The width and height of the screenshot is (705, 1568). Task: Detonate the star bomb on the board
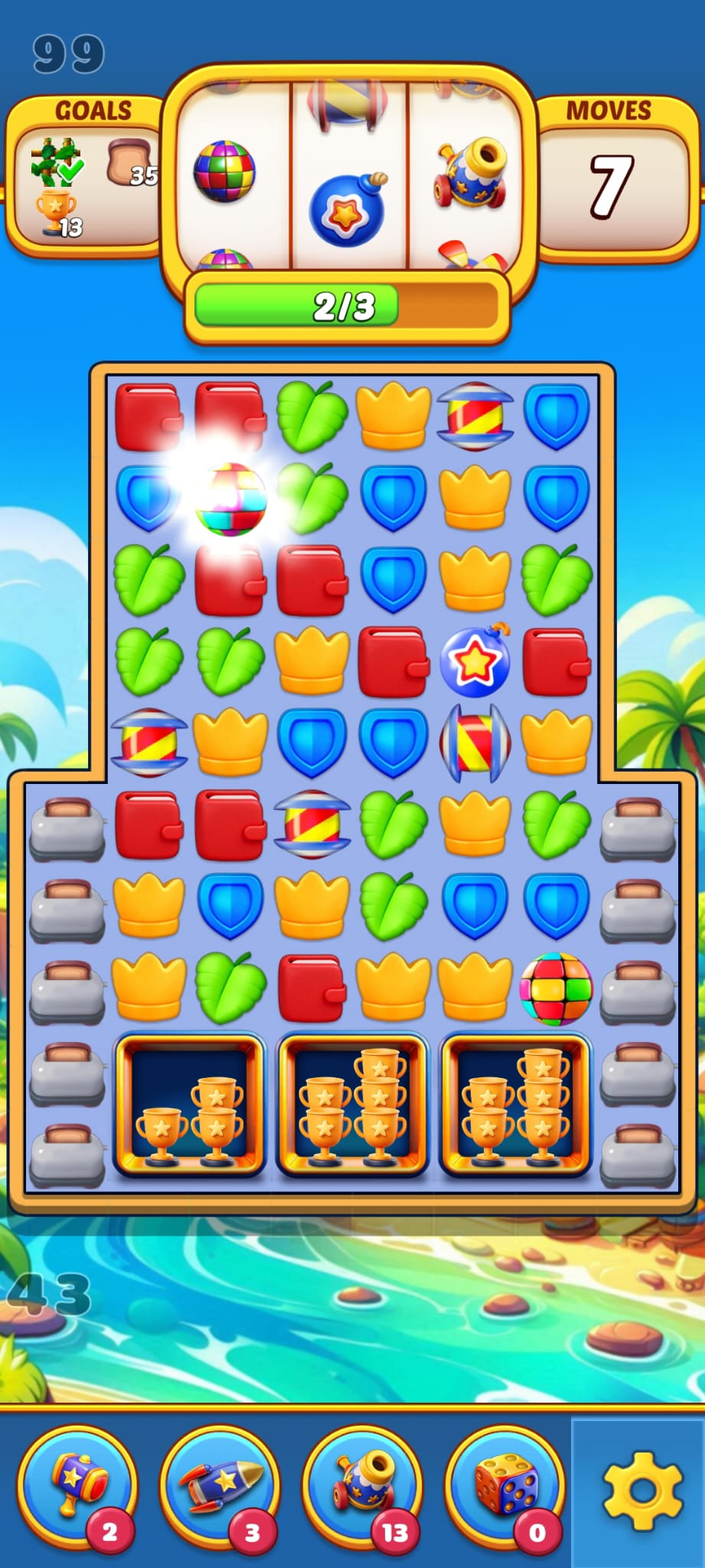[x=475, y=661]
